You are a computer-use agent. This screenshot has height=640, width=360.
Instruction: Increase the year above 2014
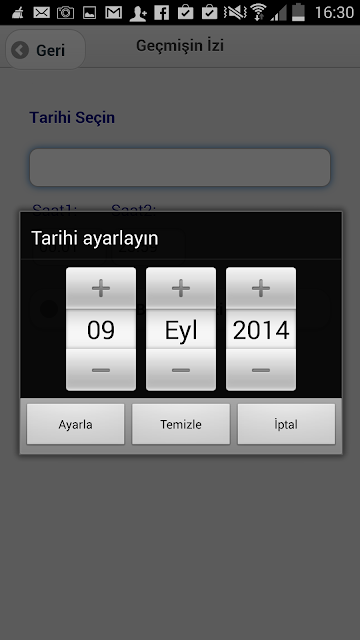[x=261, y=289]
